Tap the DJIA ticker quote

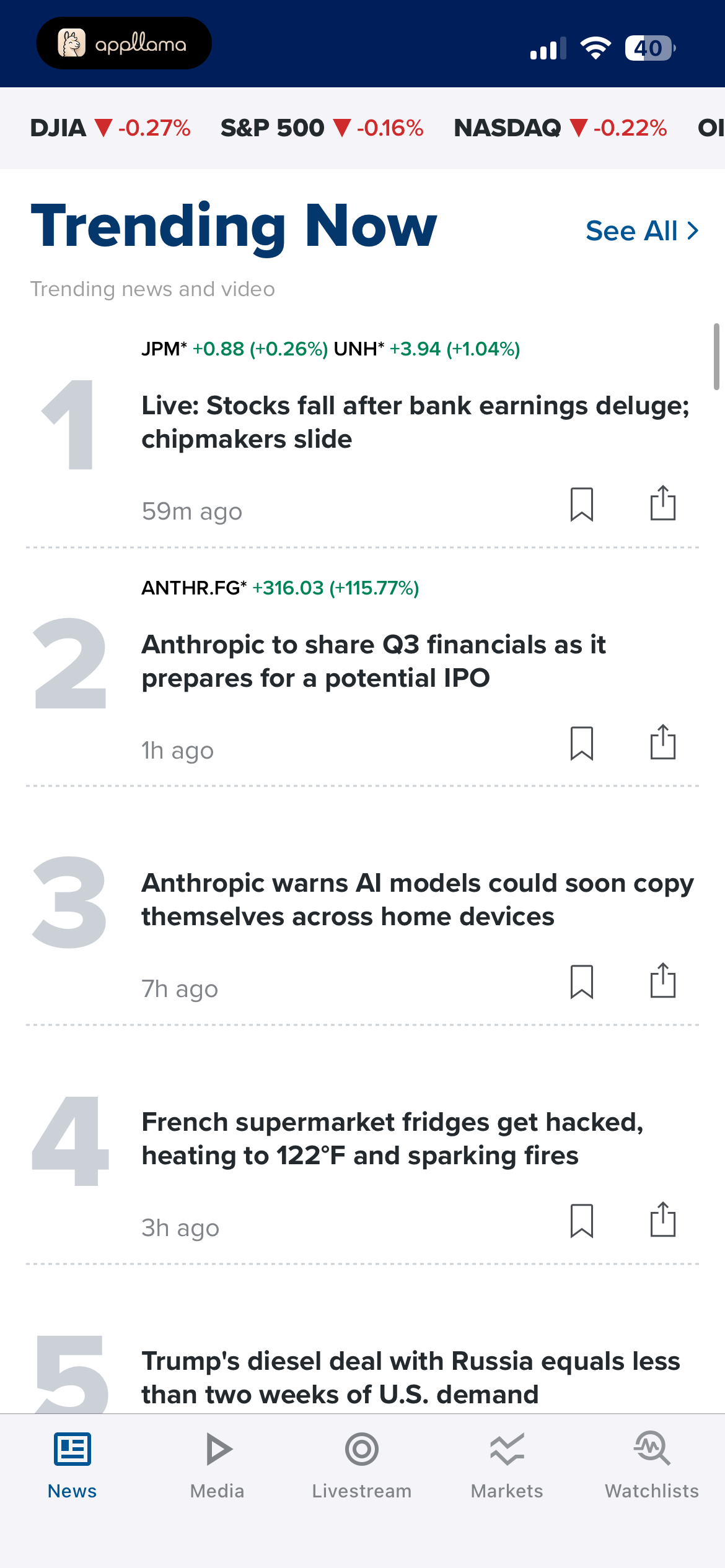[x=110, y=128]
